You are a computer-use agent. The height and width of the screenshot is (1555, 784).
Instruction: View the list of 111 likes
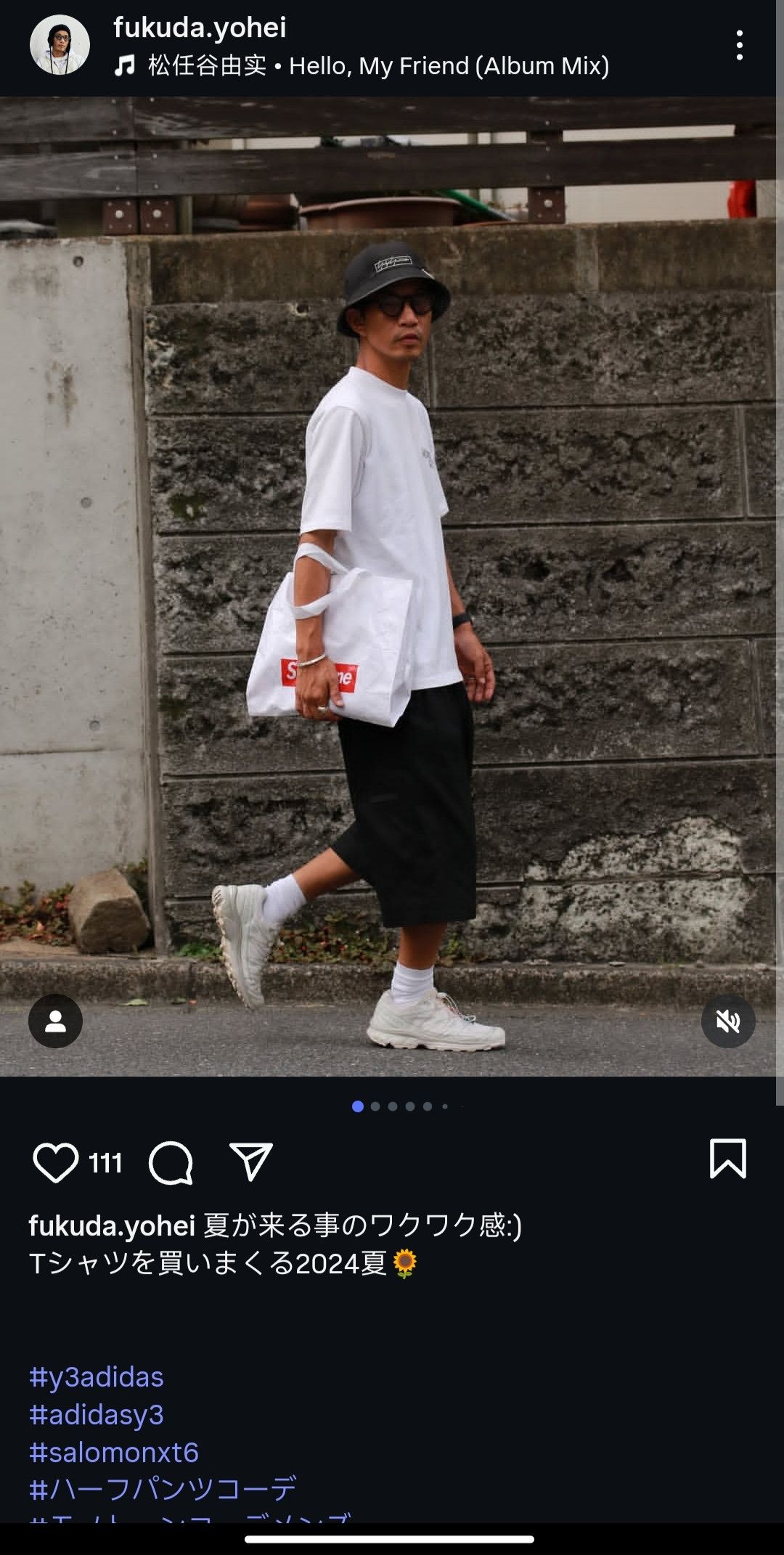pos(105,1163)
